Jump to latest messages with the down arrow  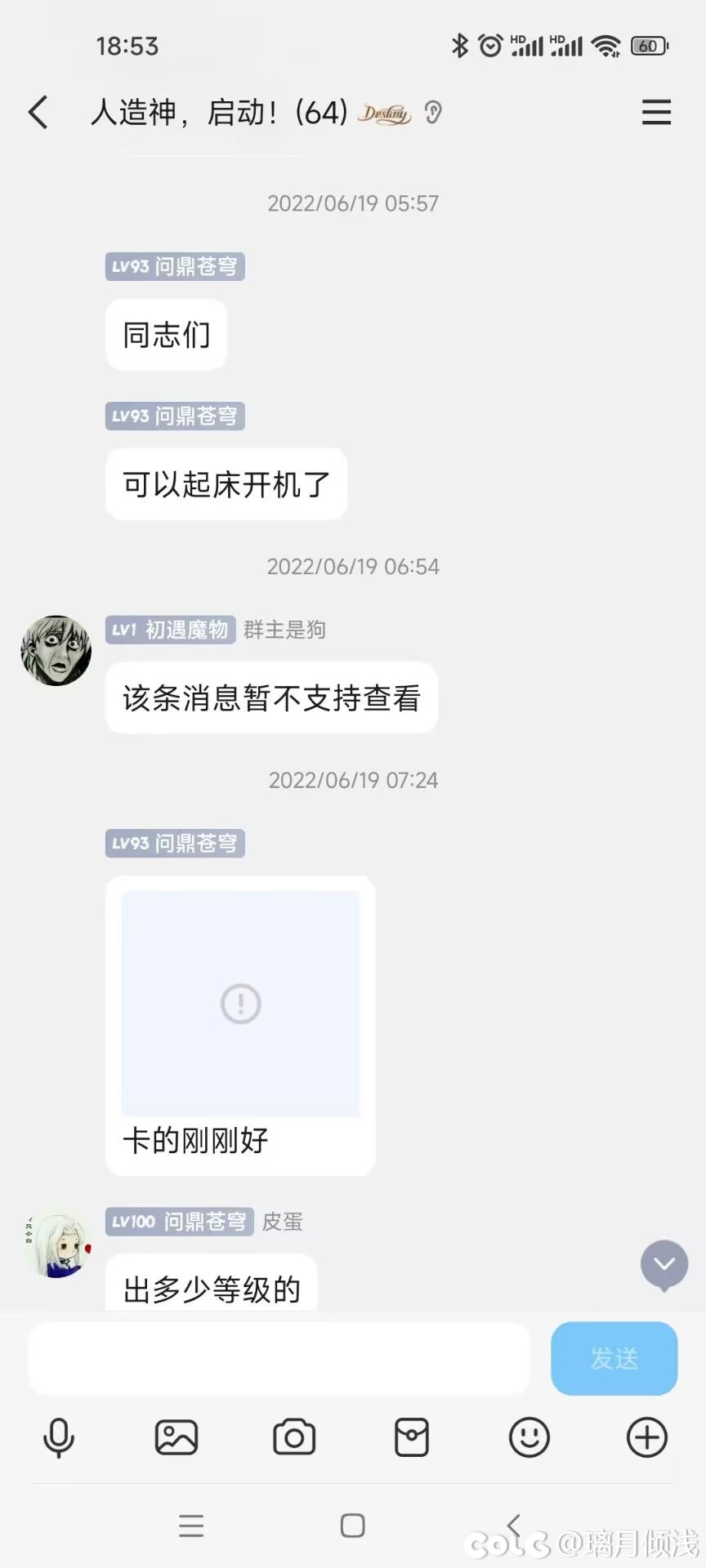(664, 1264)
